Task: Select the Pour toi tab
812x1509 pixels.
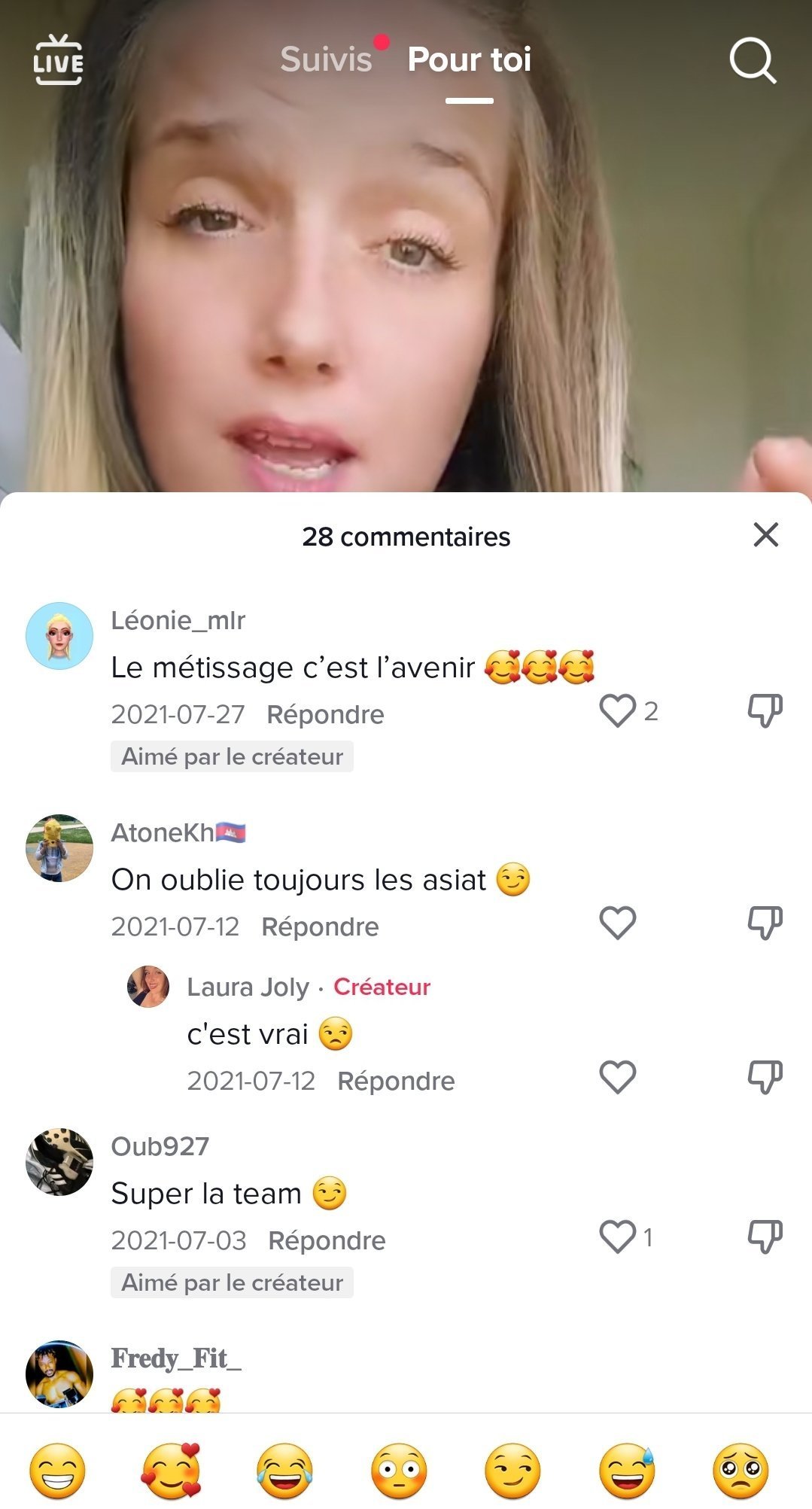Action: click(x=470, y=59)
